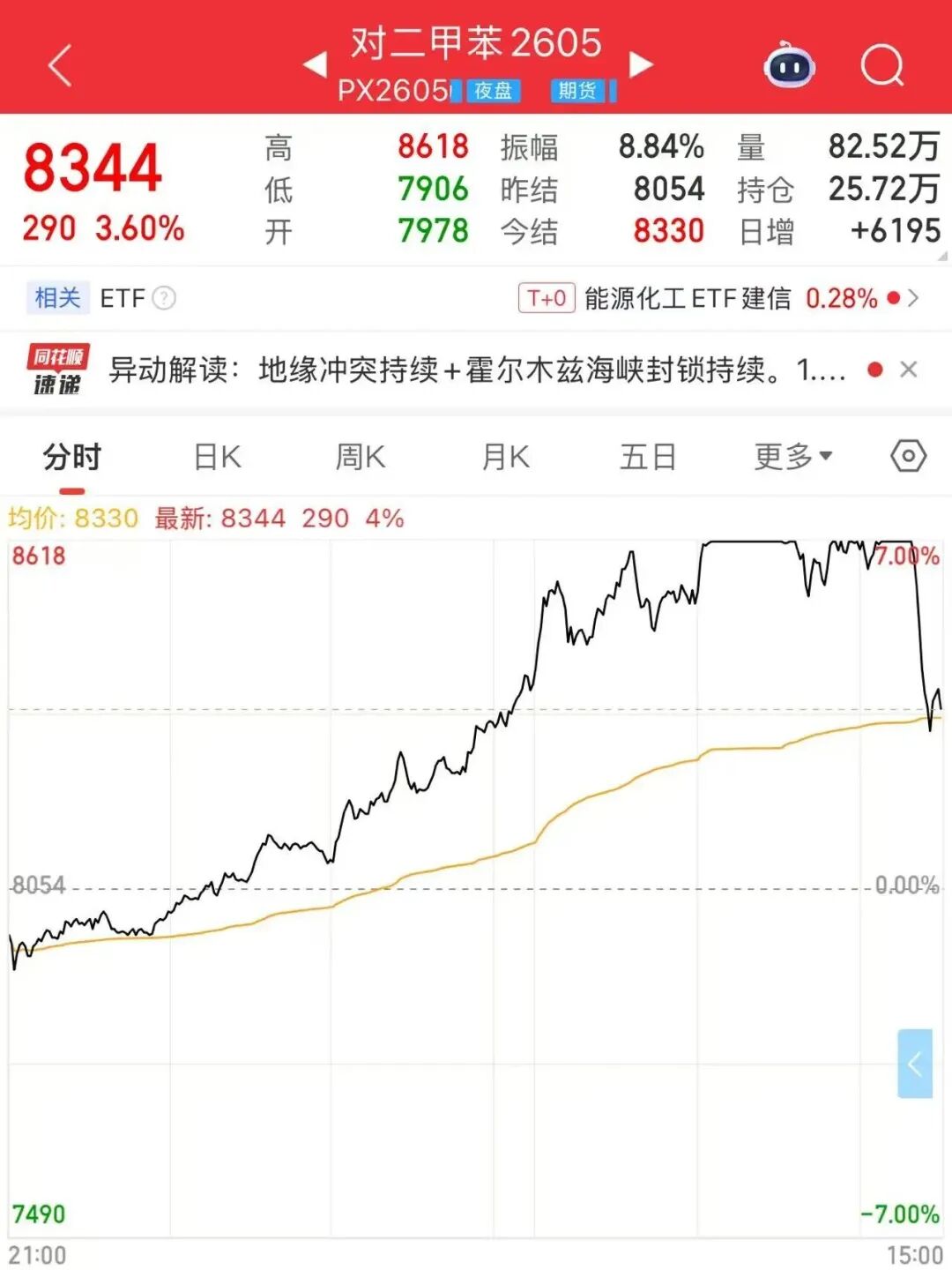Image resolution: width=952 pixels, height=1270 pixels.
Task: Switch to the 周K chart tab
Action: tap(361, 458)
